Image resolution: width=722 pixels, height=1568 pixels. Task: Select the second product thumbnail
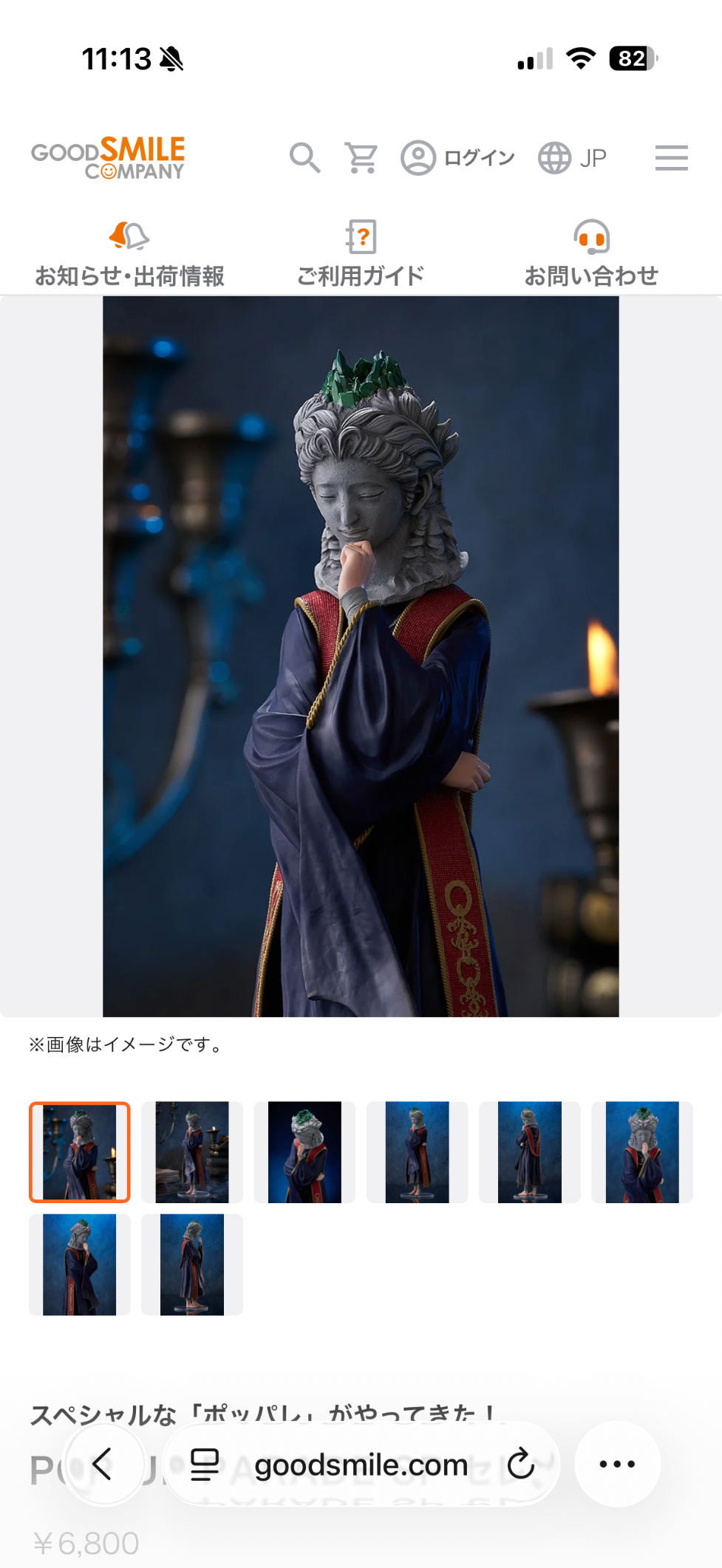(x=192, y=1152)
